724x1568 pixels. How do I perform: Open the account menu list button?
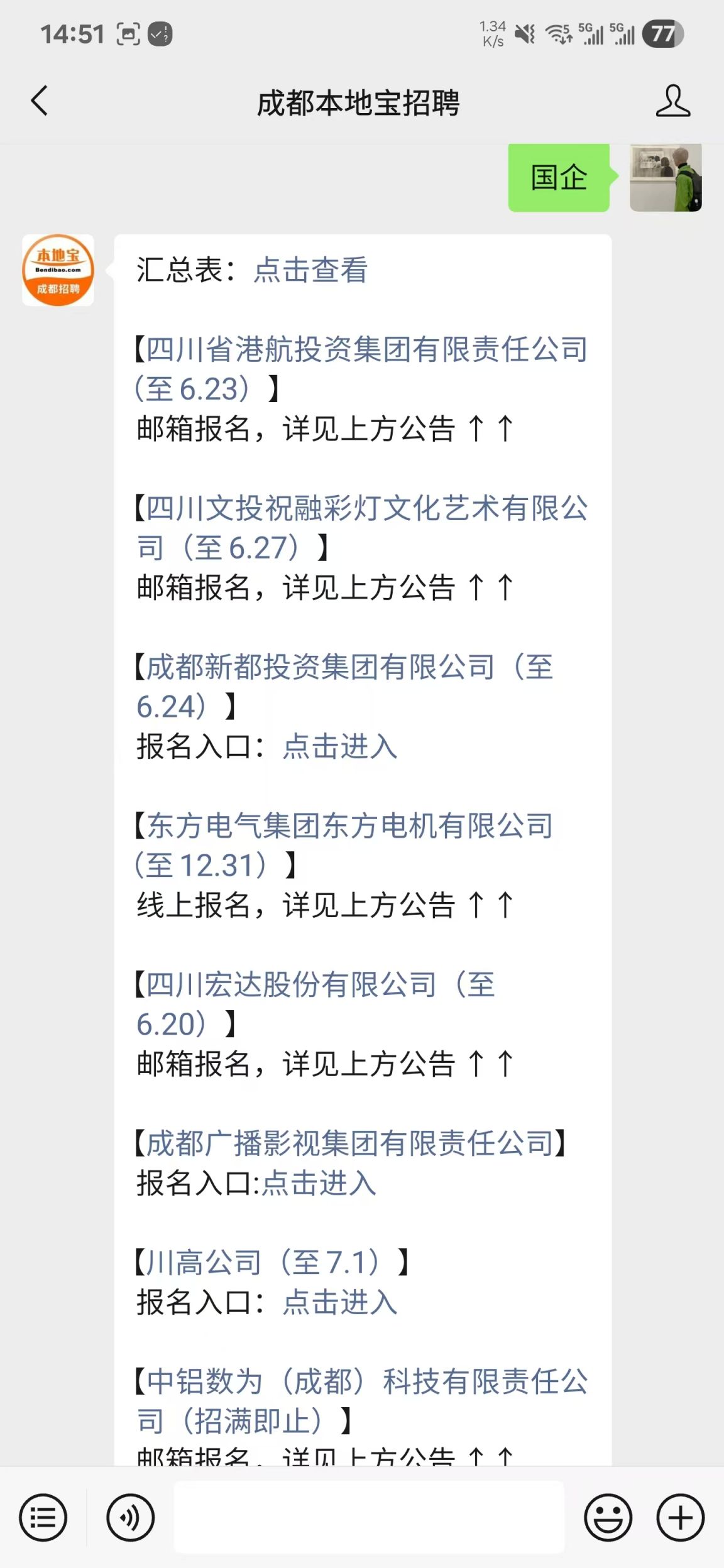point(43,1517)
